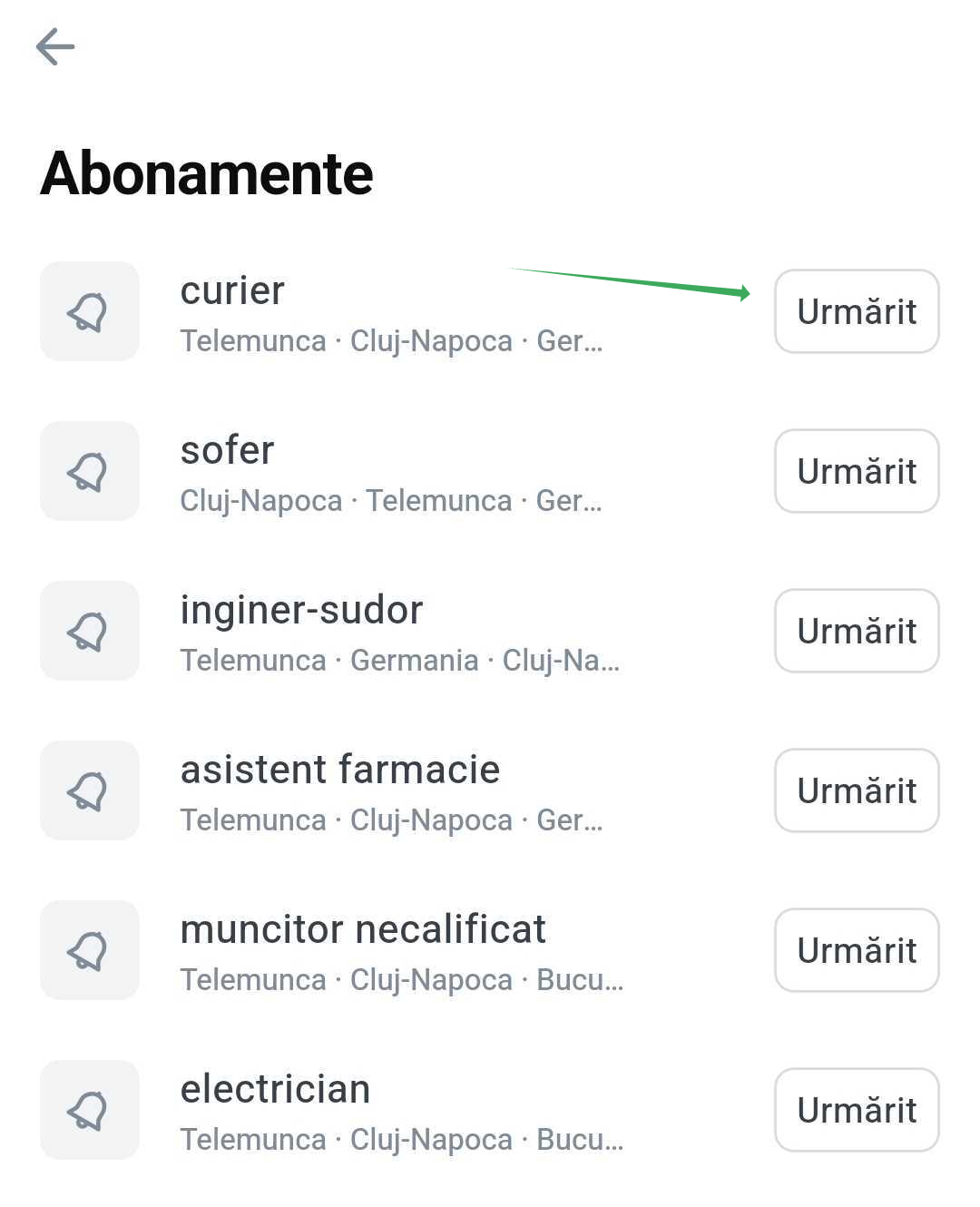Open the electrician subscription row
Screen dimensions: 980x1207
pos(399,1110)
